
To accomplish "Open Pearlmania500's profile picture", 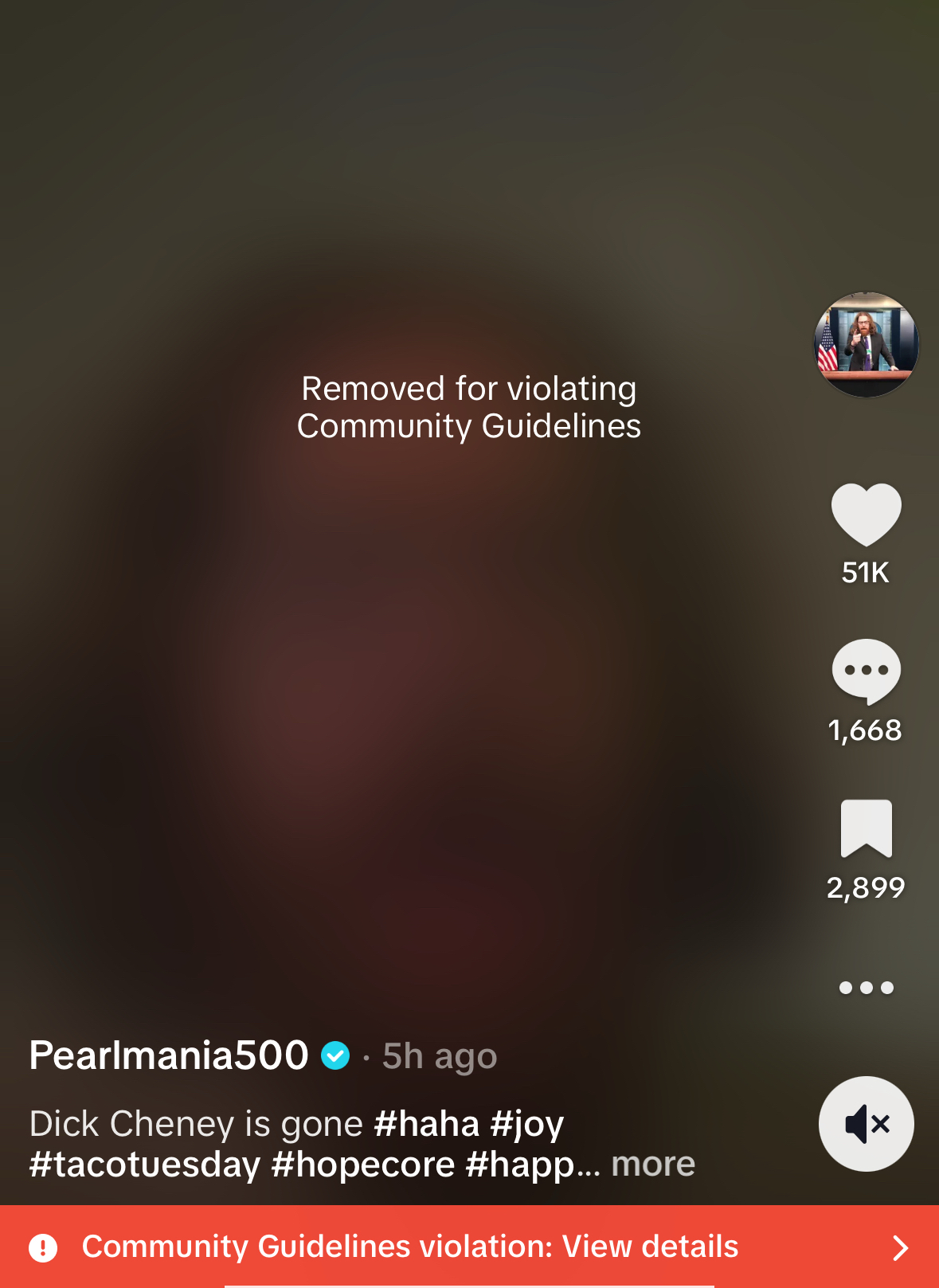I will [866, 345].
